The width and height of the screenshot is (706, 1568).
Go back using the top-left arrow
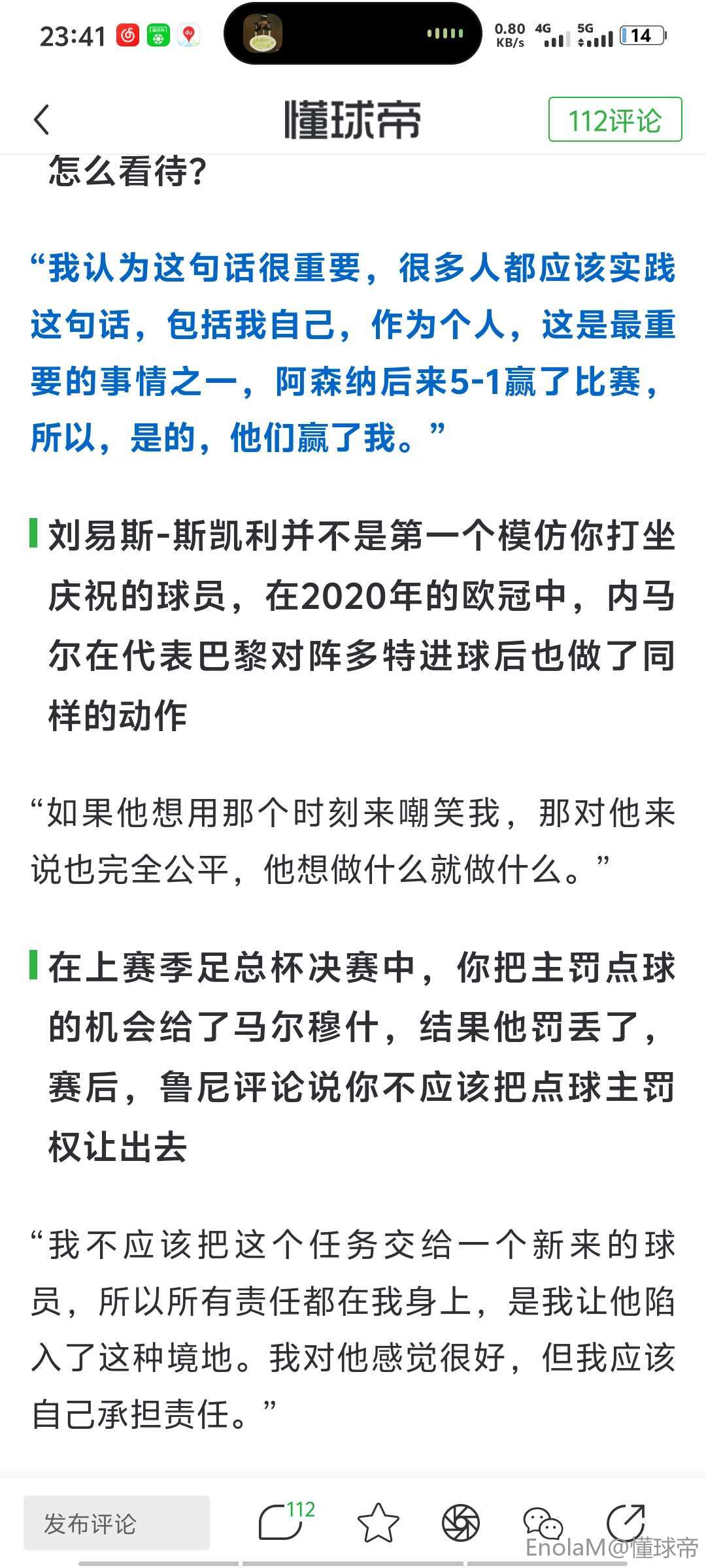click(42, 120)
